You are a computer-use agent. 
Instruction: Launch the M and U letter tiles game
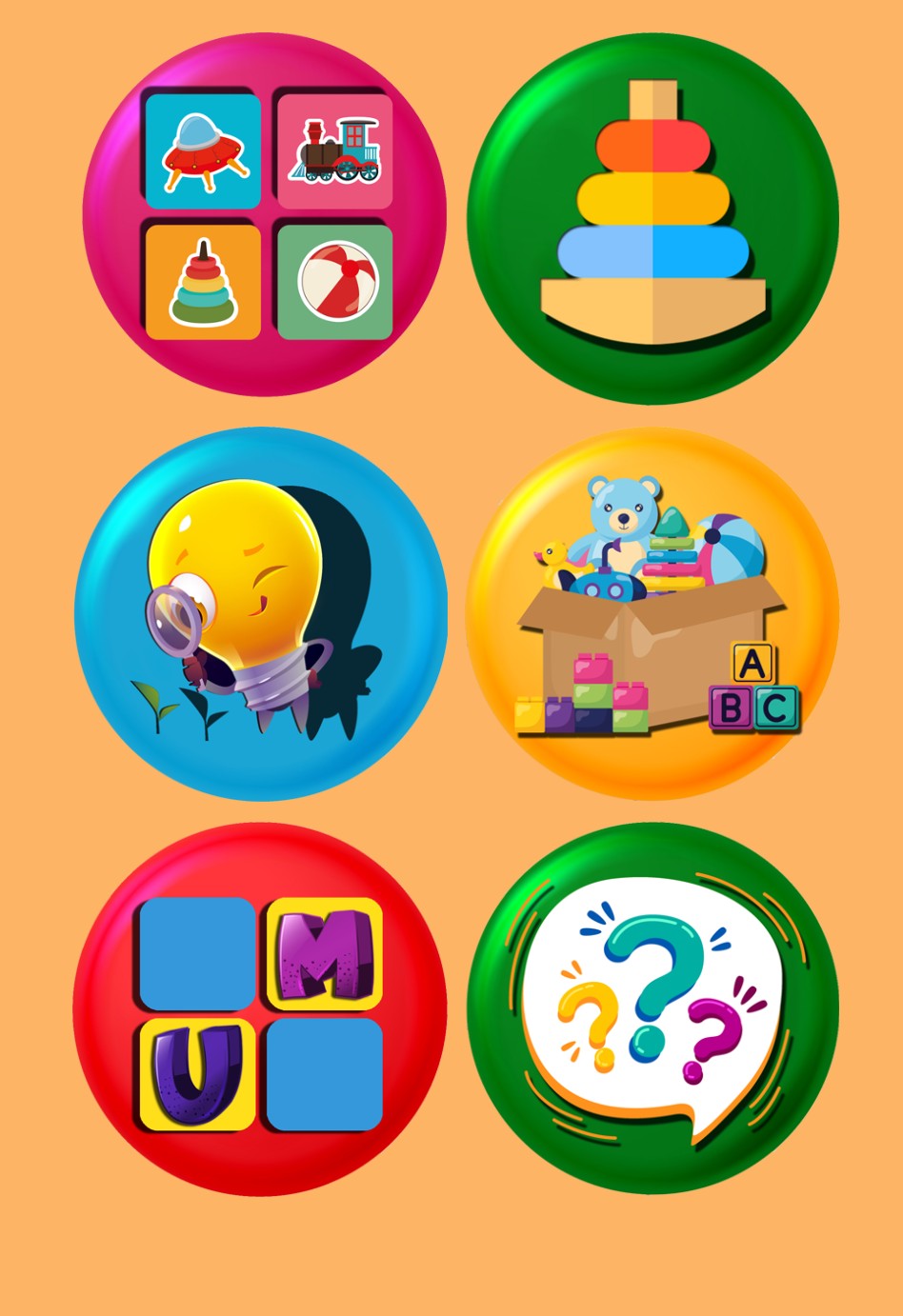[x=260, y=1009]
